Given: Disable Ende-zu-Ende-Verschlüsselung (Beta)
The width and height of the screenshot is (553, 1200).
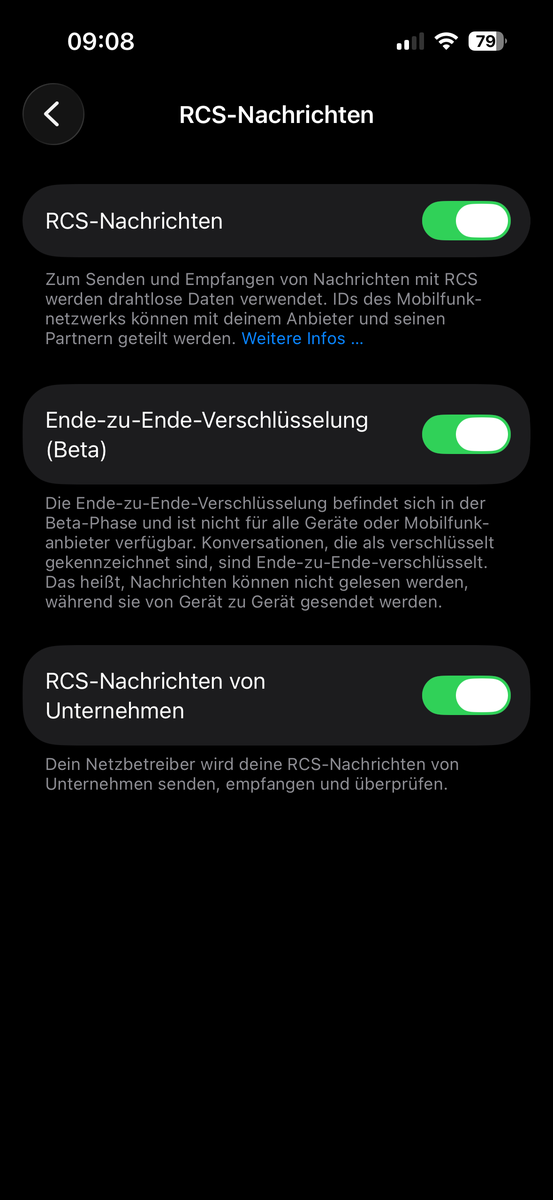Looking at the screenshot, I should [466, 435].
